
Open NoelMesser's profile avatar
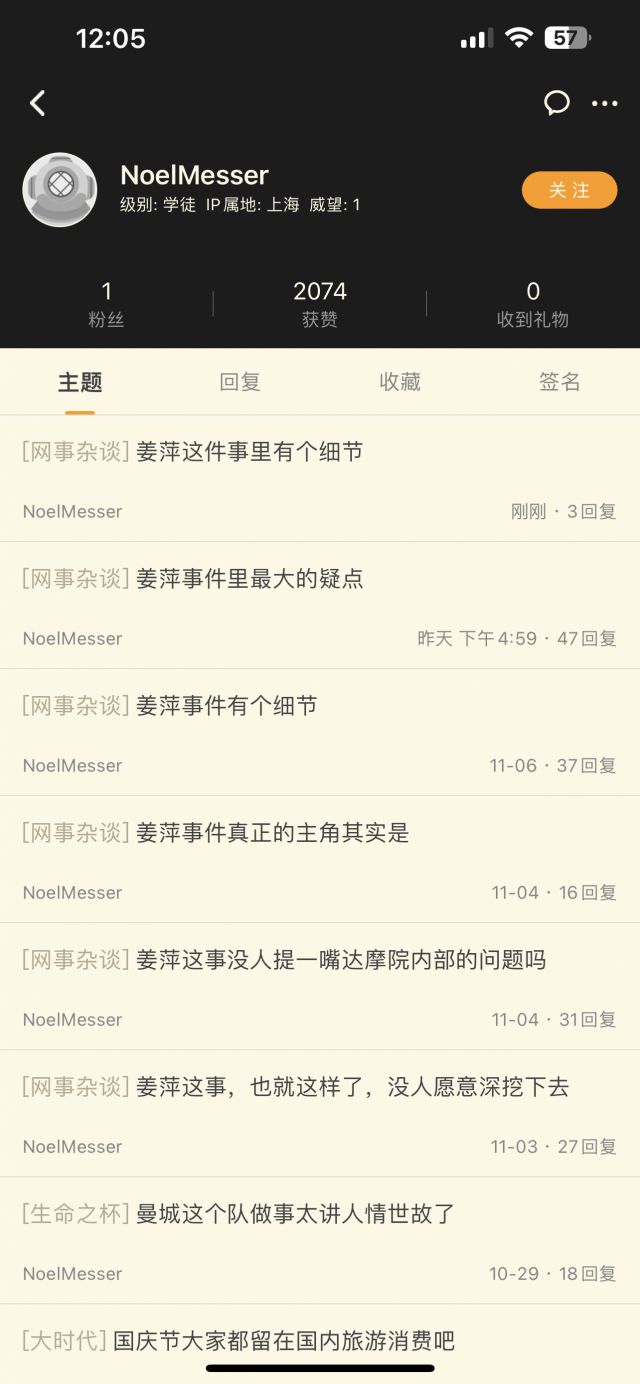[60, 190]
